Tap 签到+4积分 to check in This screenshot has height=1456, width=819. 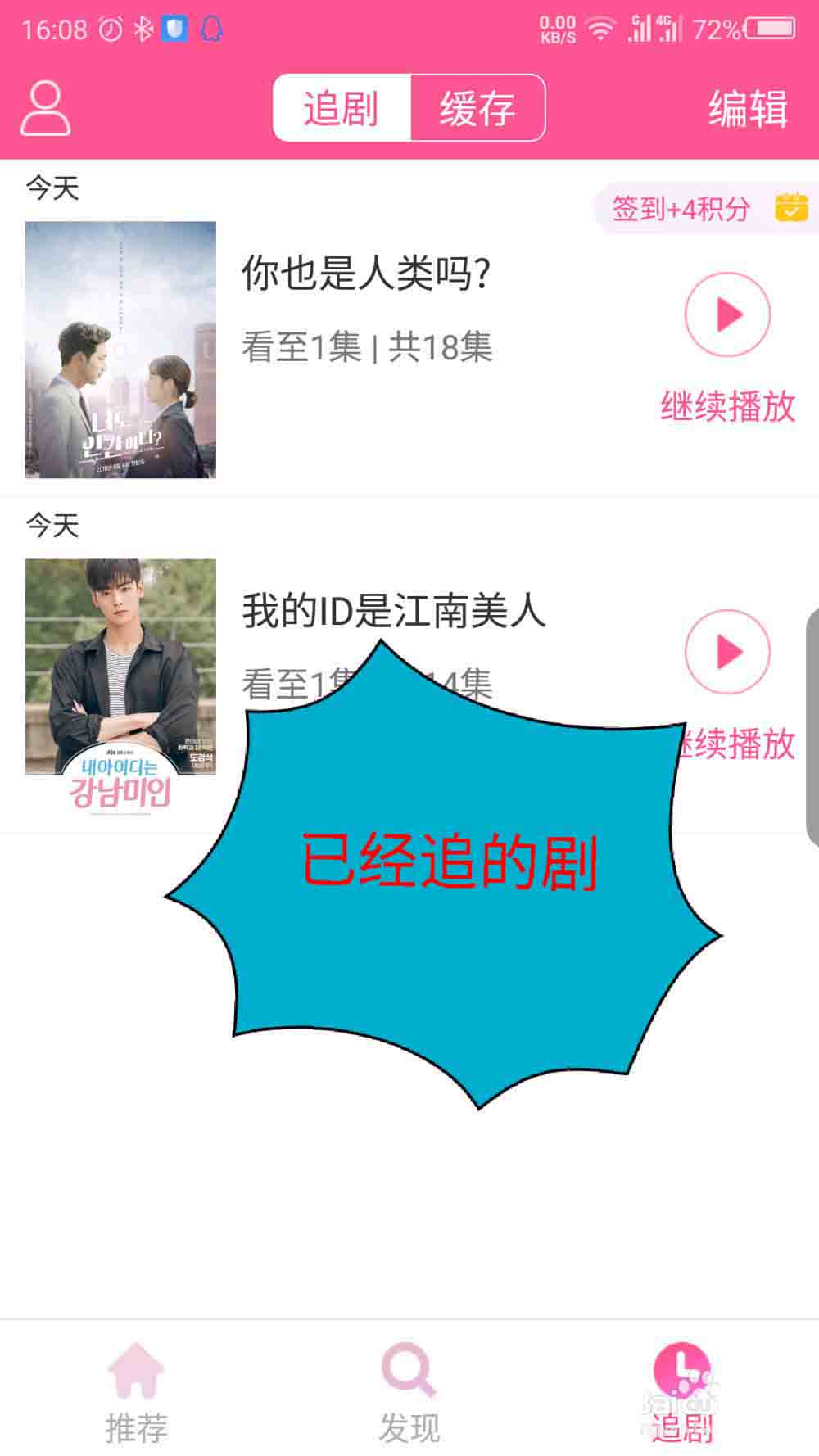pos(703,209)
